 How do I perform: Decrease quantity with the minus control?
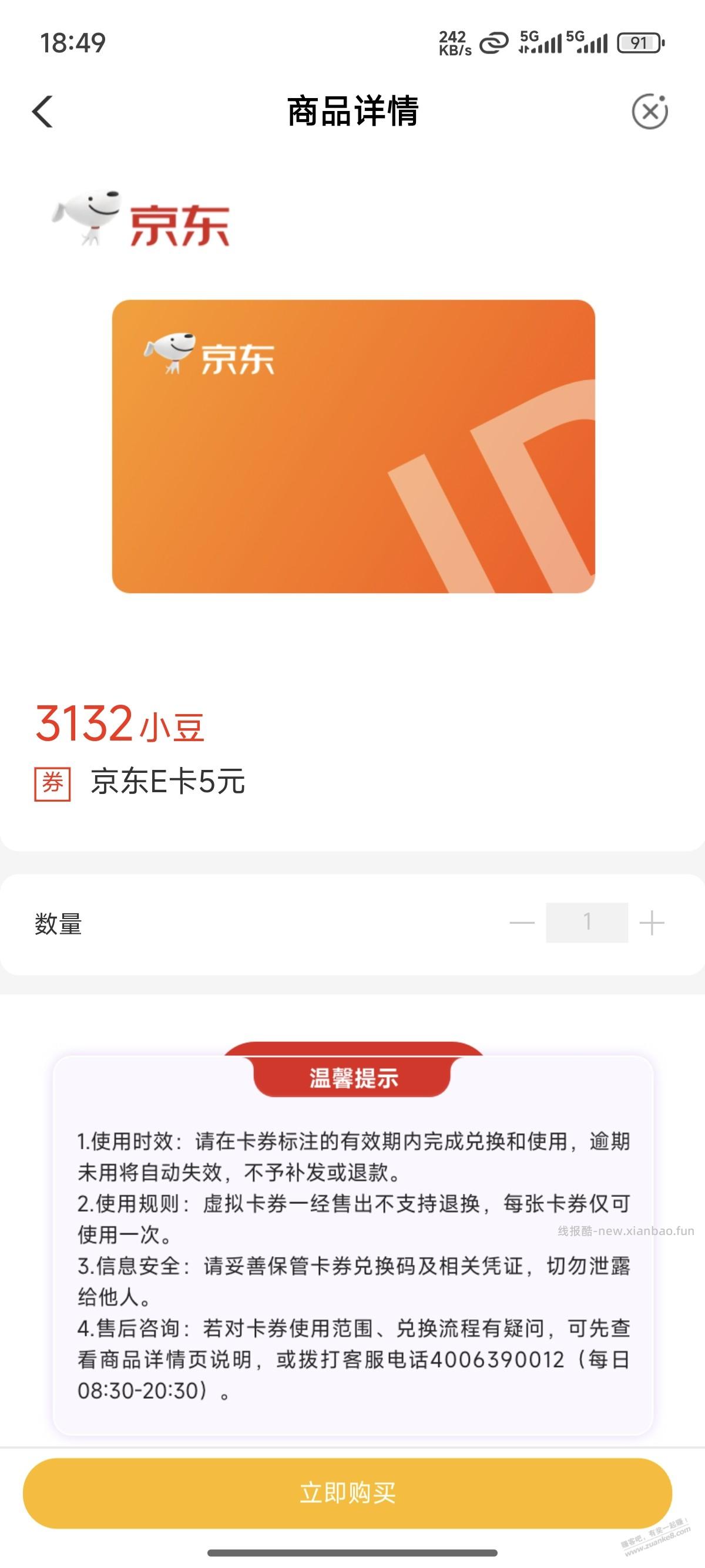coord(521,923)
